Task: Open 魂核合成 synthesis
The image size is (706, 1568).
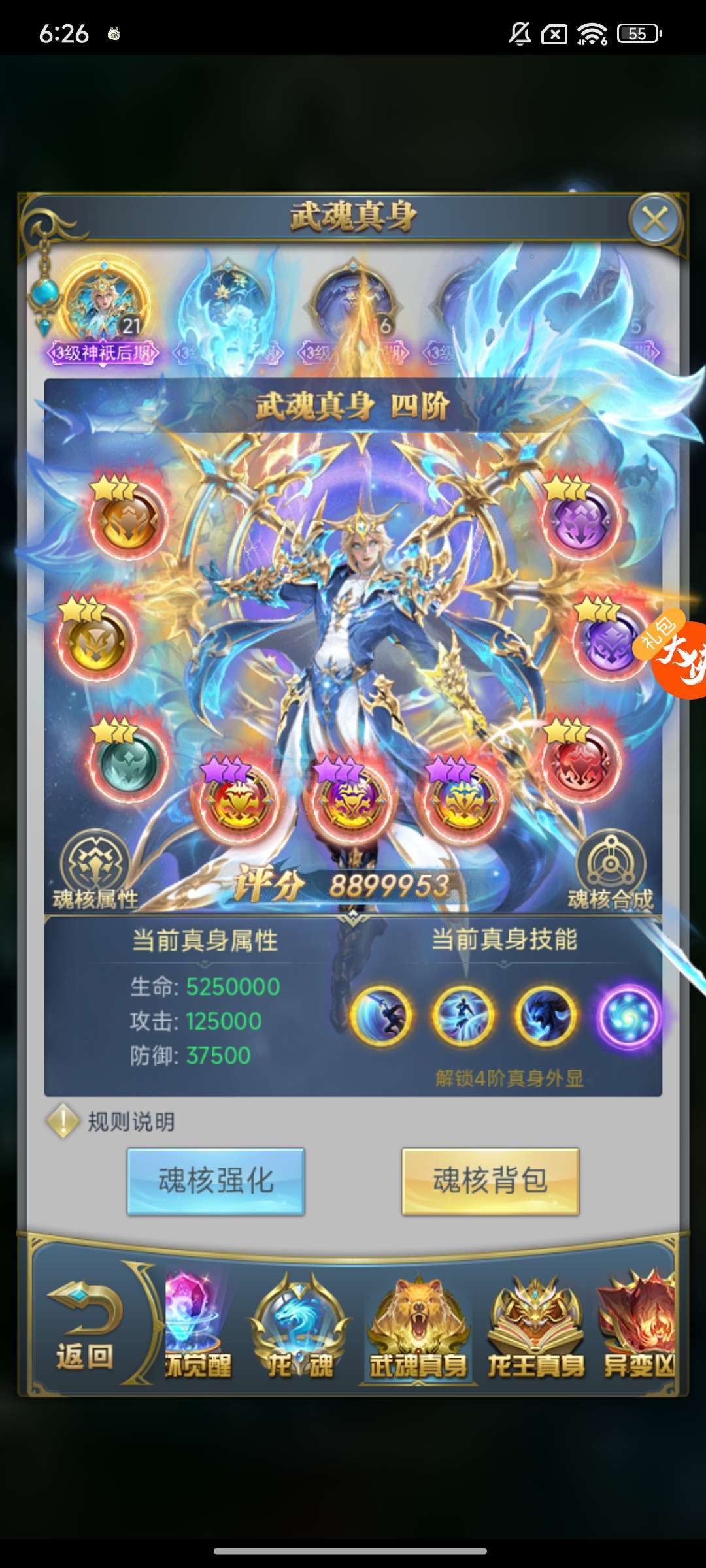Action: pyautogui.click(x=611, y=870)
